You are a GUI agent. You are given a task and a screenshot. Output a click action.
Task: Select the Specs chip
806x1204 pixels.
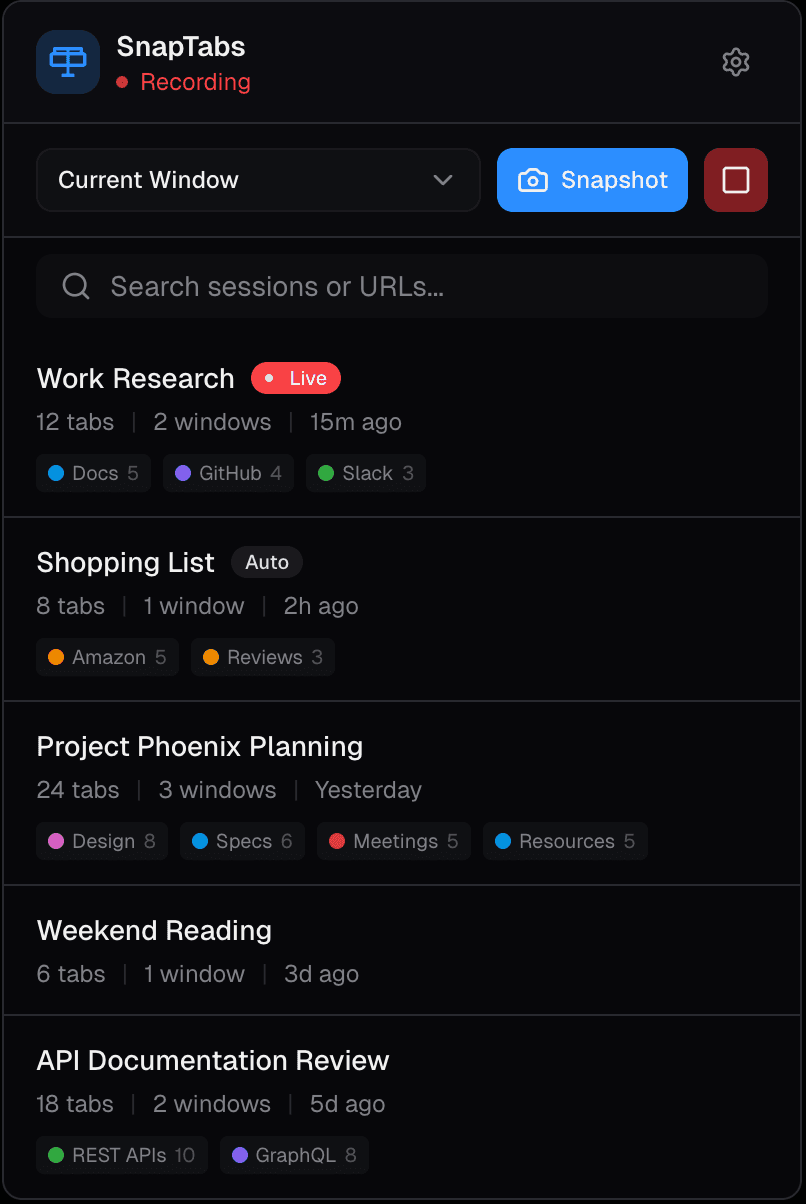point(242,841)
